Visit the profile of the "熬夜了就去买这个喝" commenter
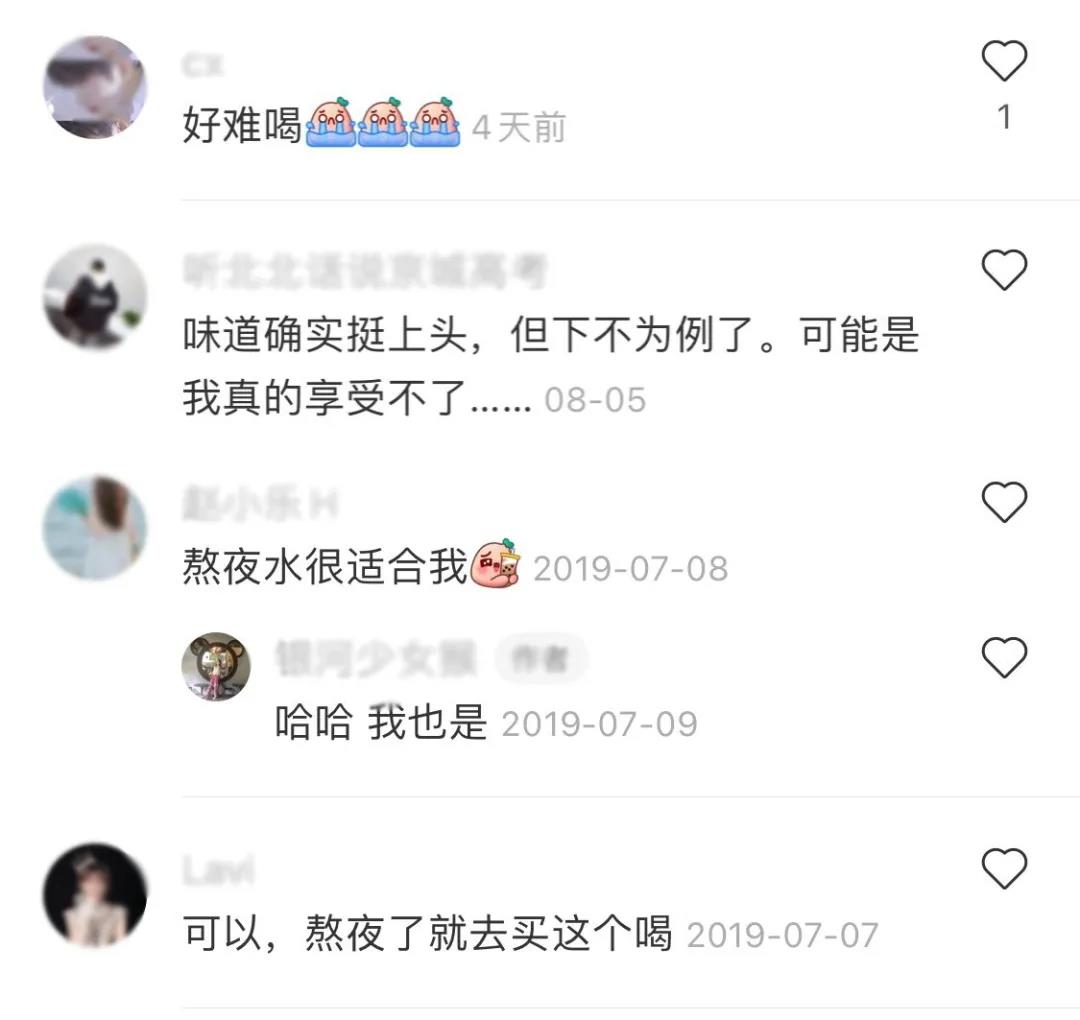Screen dimensions: 1080x1020 coord(95,895)
